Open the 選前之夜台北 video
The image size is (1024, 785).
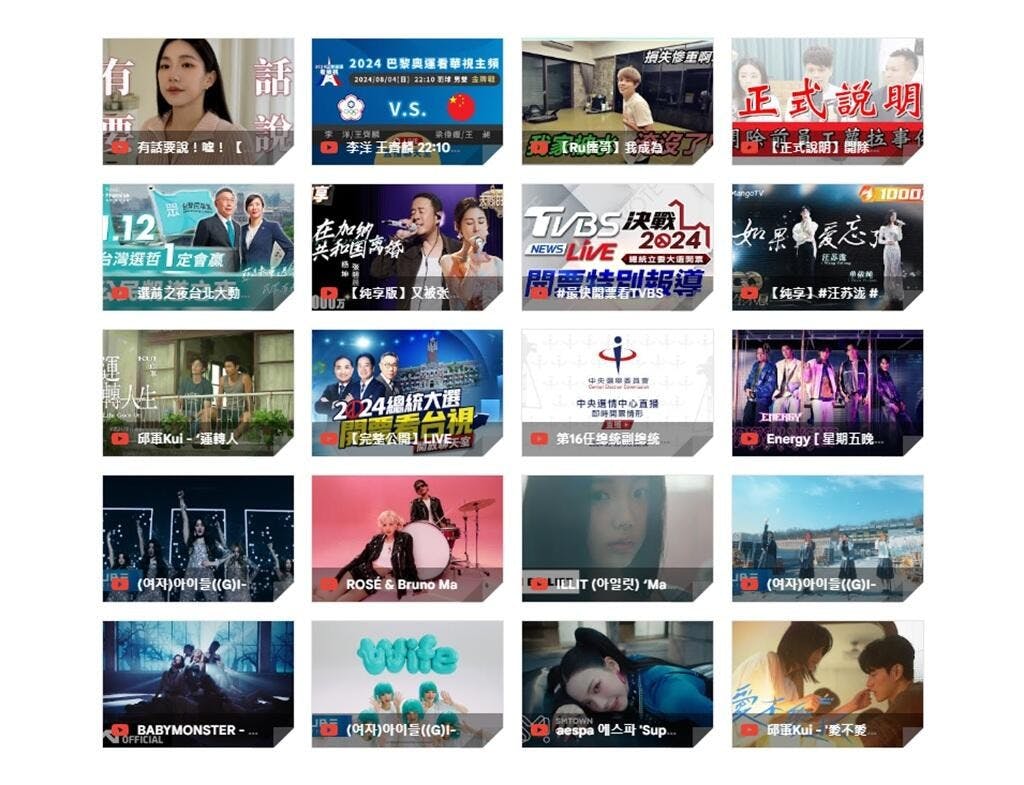[198, 247]
